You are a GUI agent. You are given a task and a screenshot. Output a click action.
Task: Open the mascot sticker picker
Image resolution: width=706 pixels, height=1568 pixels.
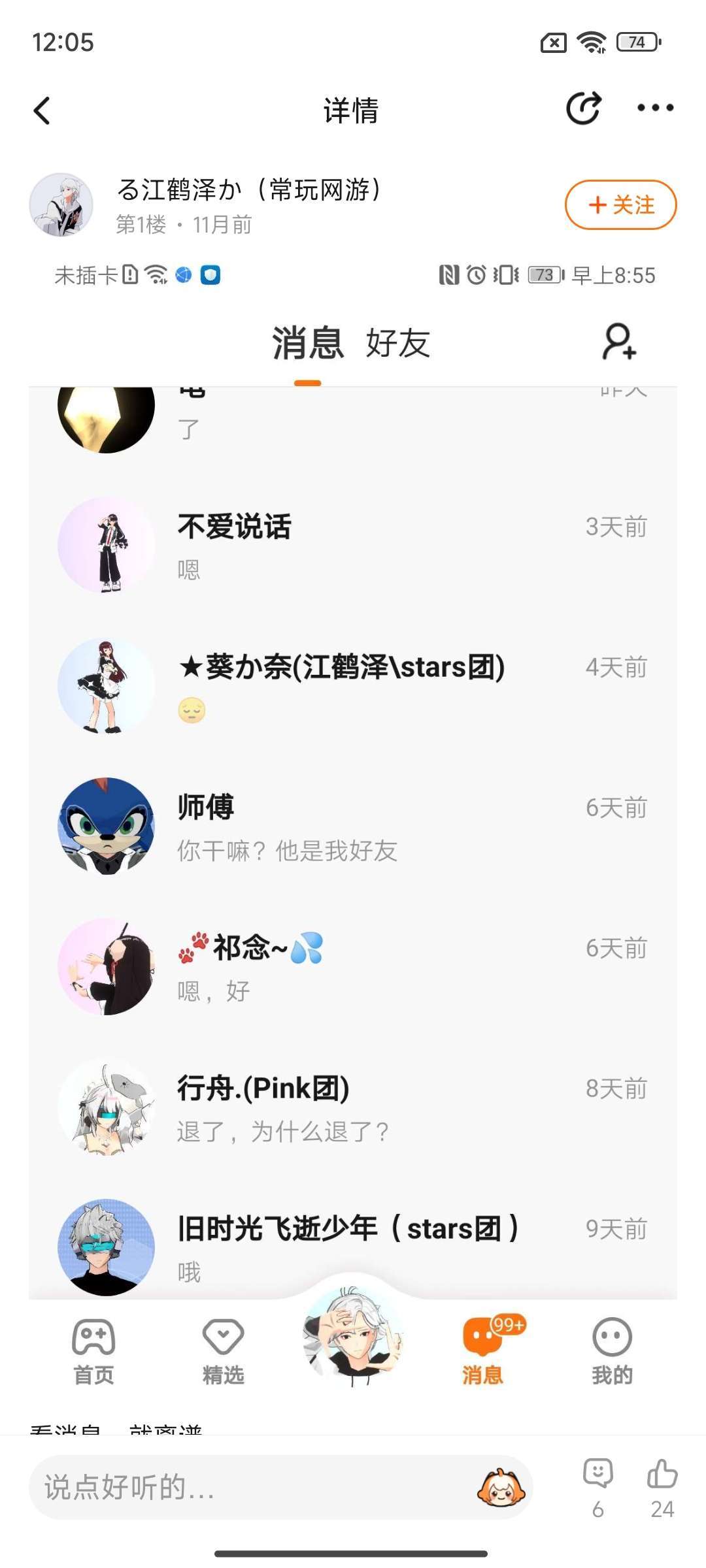[501, 1488]
